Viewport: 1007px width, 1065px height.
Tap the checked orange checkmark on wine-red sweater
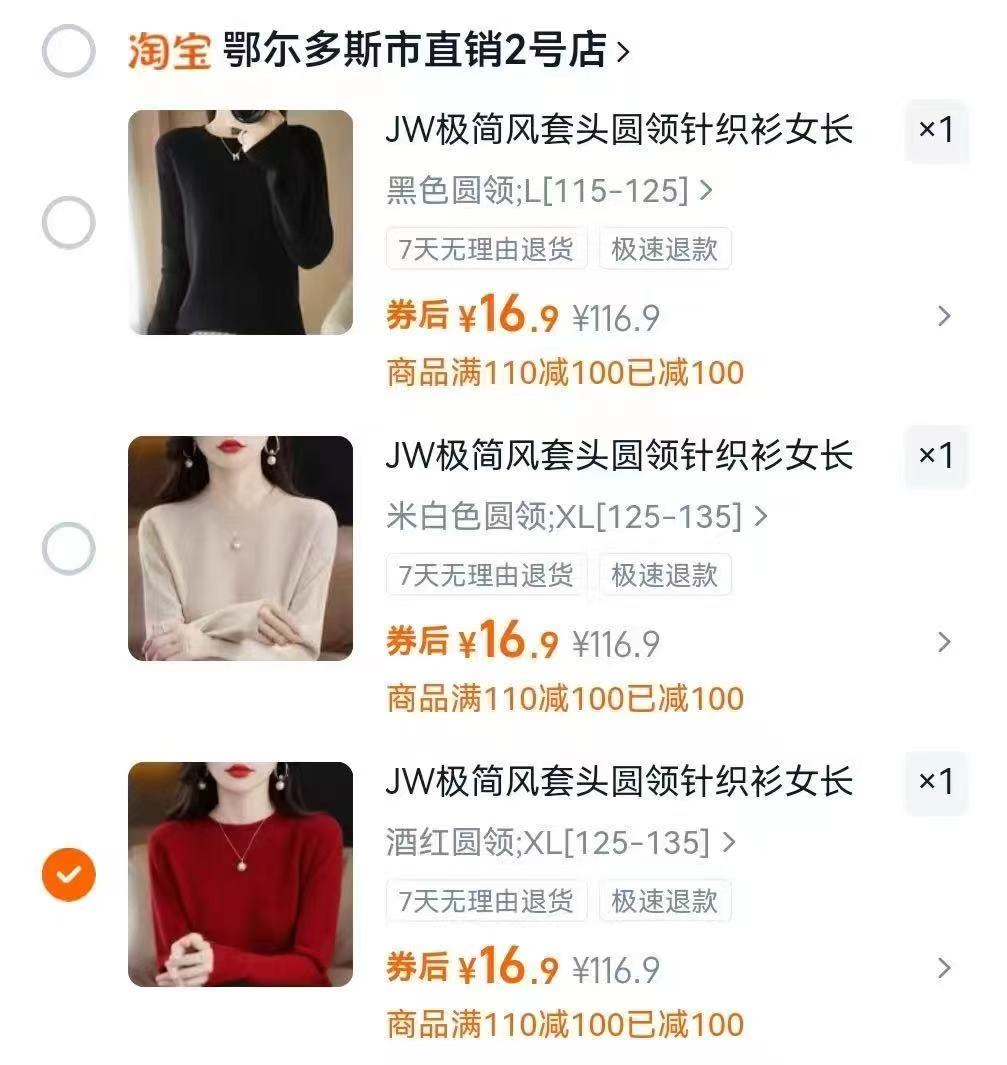pyautogui.click(x=67, y=874)
